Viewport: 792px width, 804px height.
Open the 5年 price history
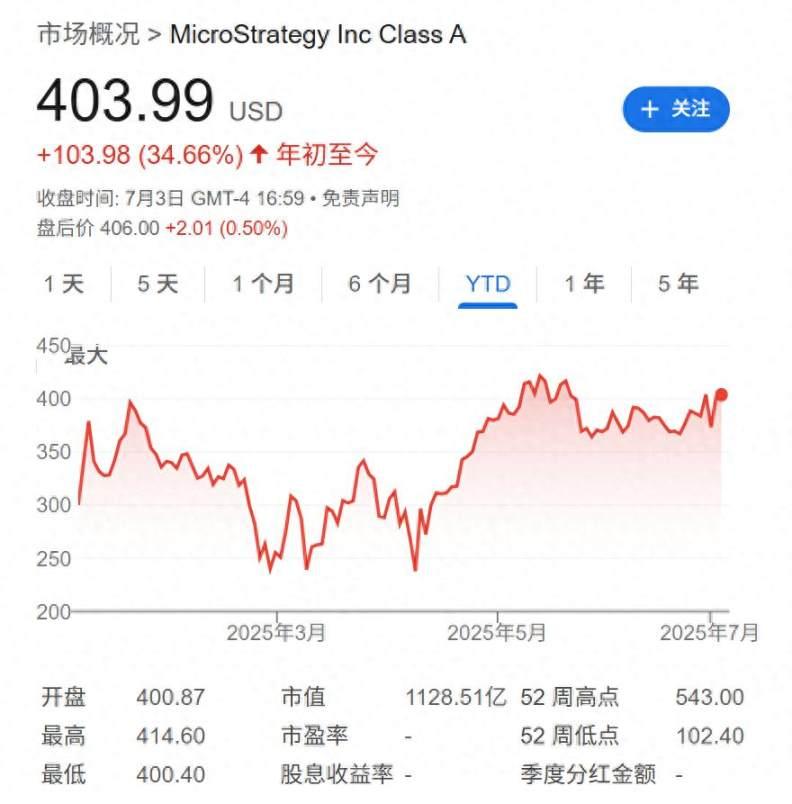(x=679, y=284)
